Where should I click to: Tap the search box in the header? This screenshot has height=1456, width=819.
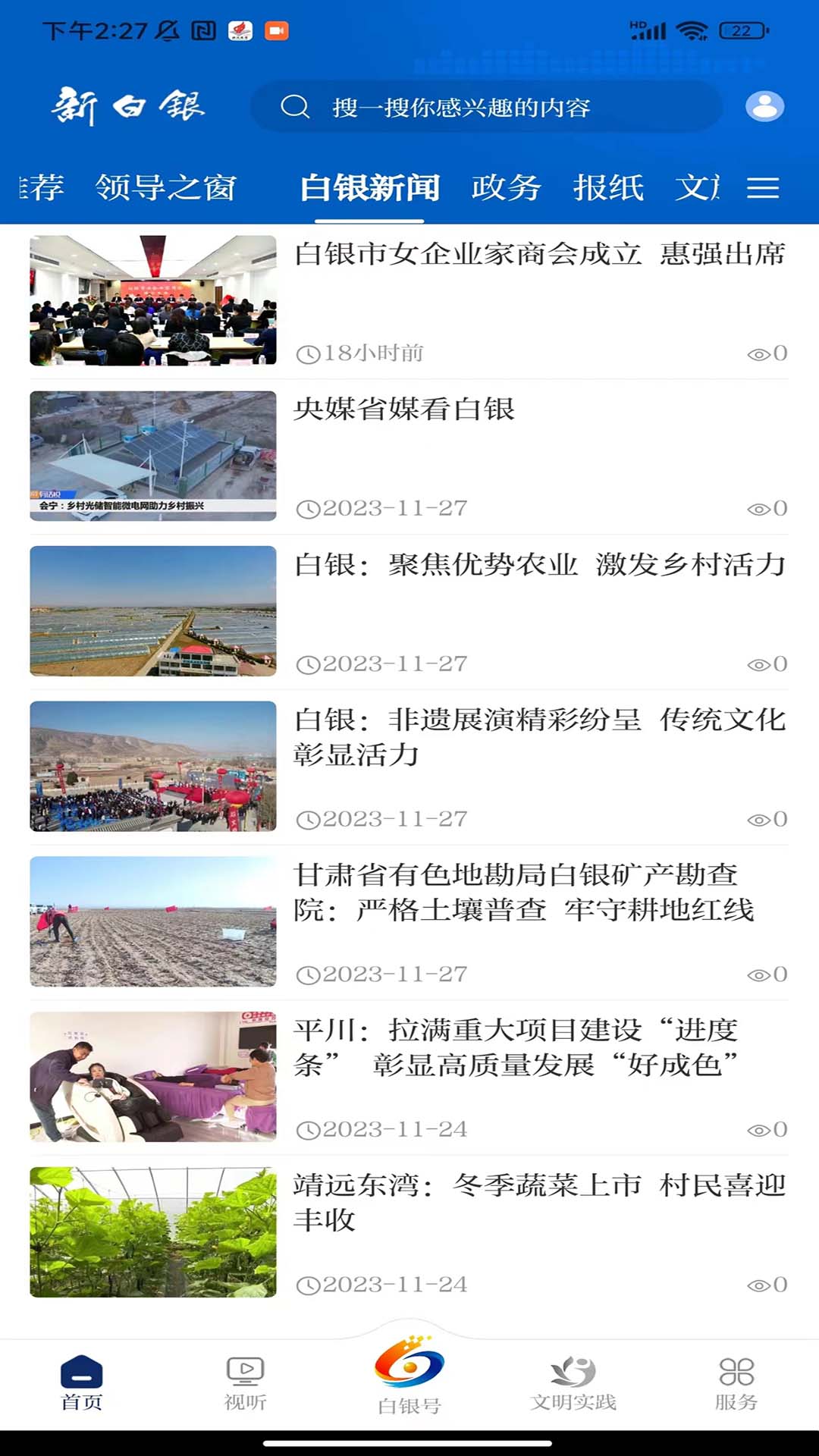coord(485,107)
